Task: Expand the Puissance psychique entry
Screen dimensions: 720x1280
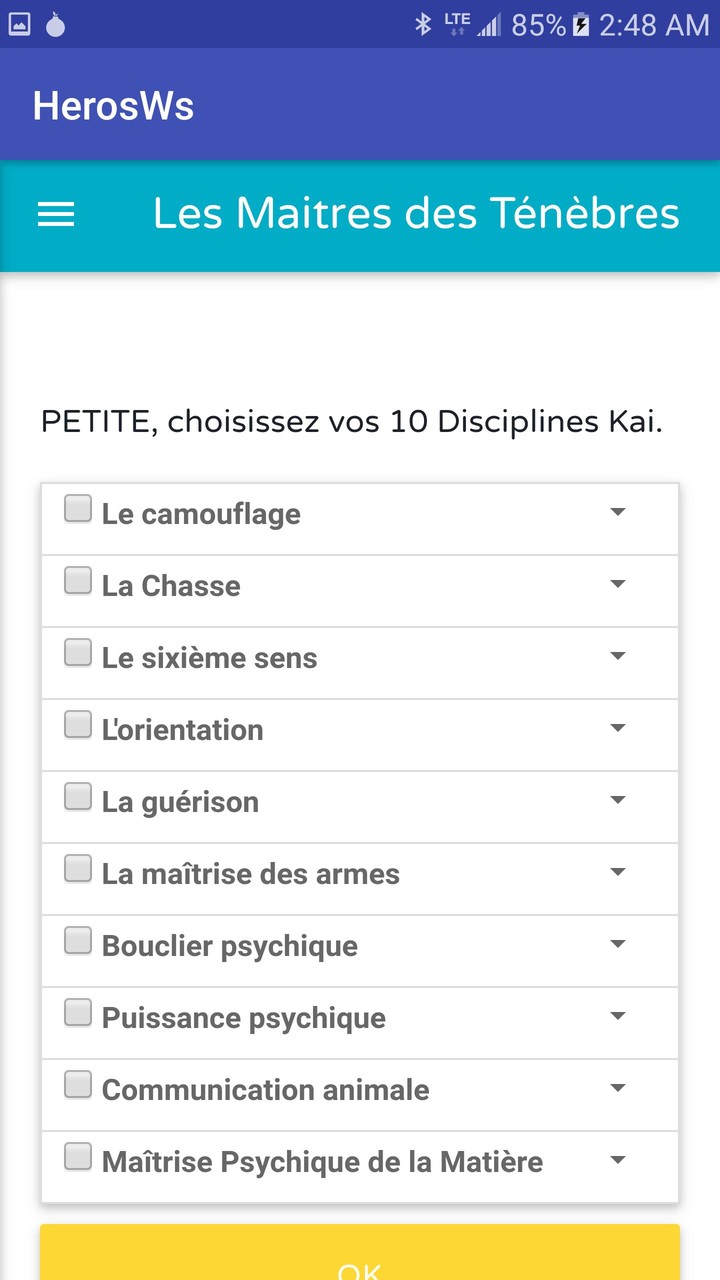Action: tap(617, 1015)
